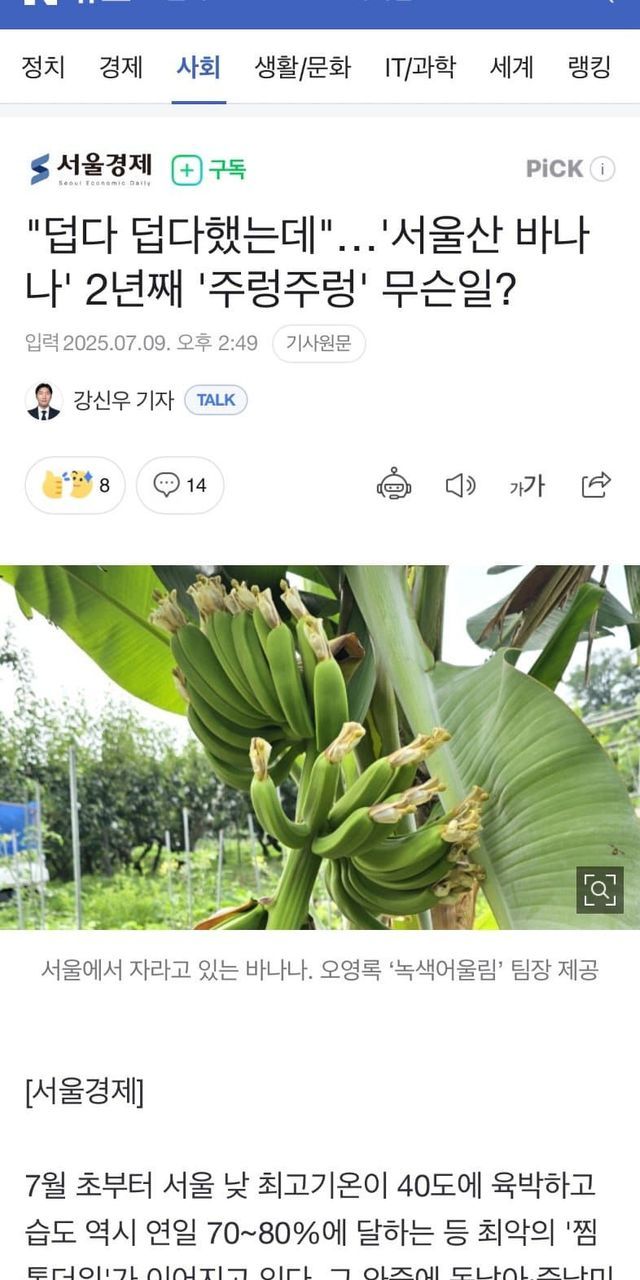Open the AI summary bot icon

tap(394, 485)
